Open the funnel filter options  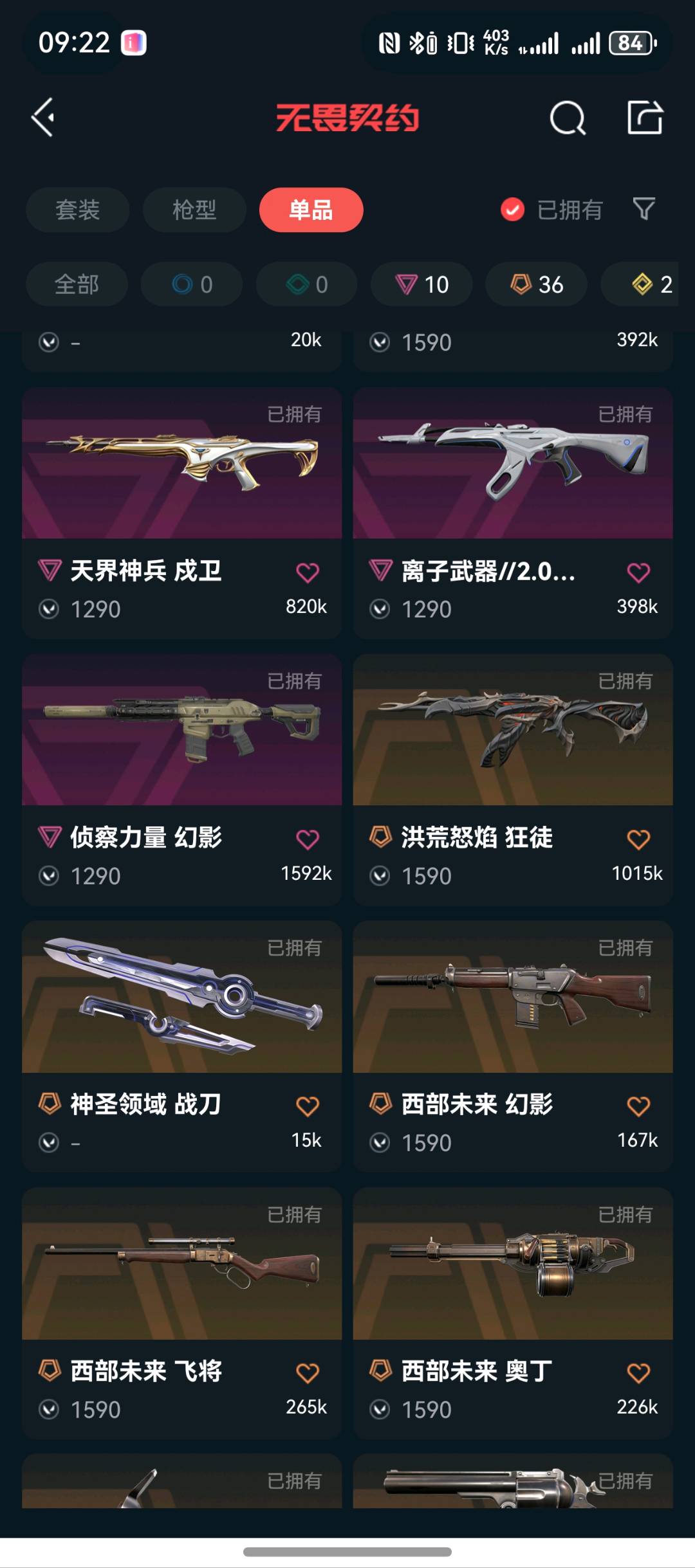coord(644,209)
